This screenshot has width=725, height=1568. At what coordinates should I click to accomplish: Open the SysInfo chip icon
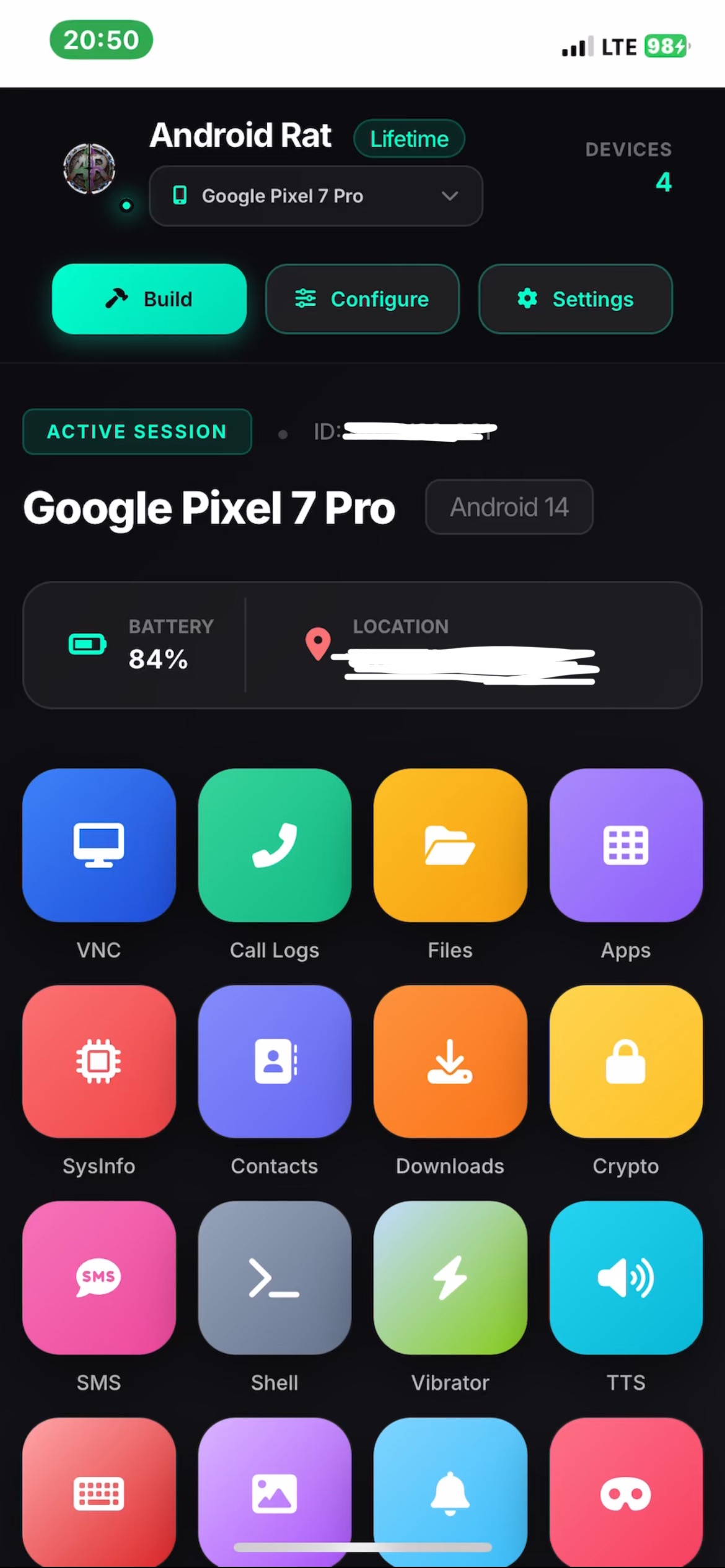[x=99, y=1063]
